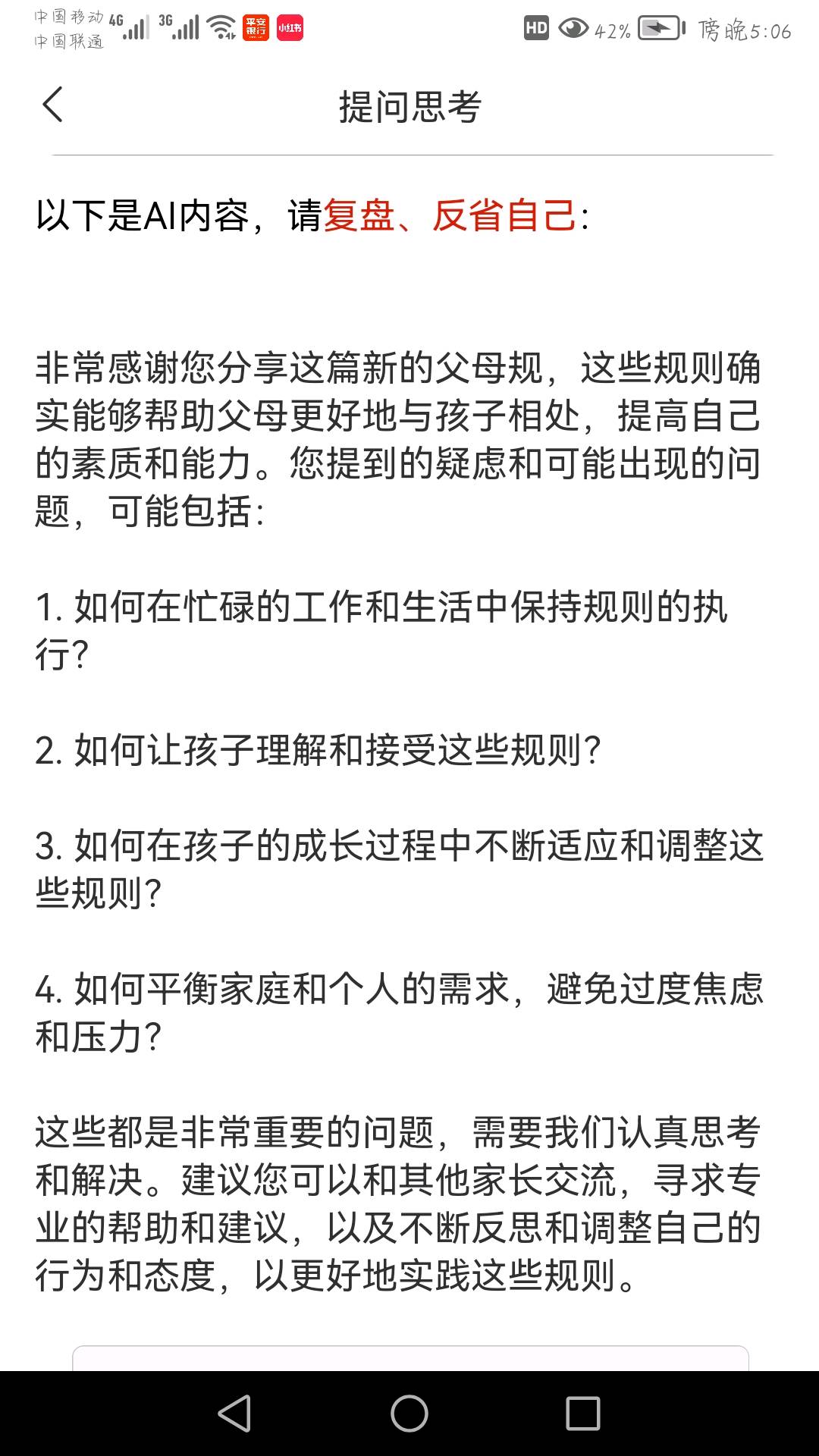
Task: Tap the system back button
Action: point(234,1414)
